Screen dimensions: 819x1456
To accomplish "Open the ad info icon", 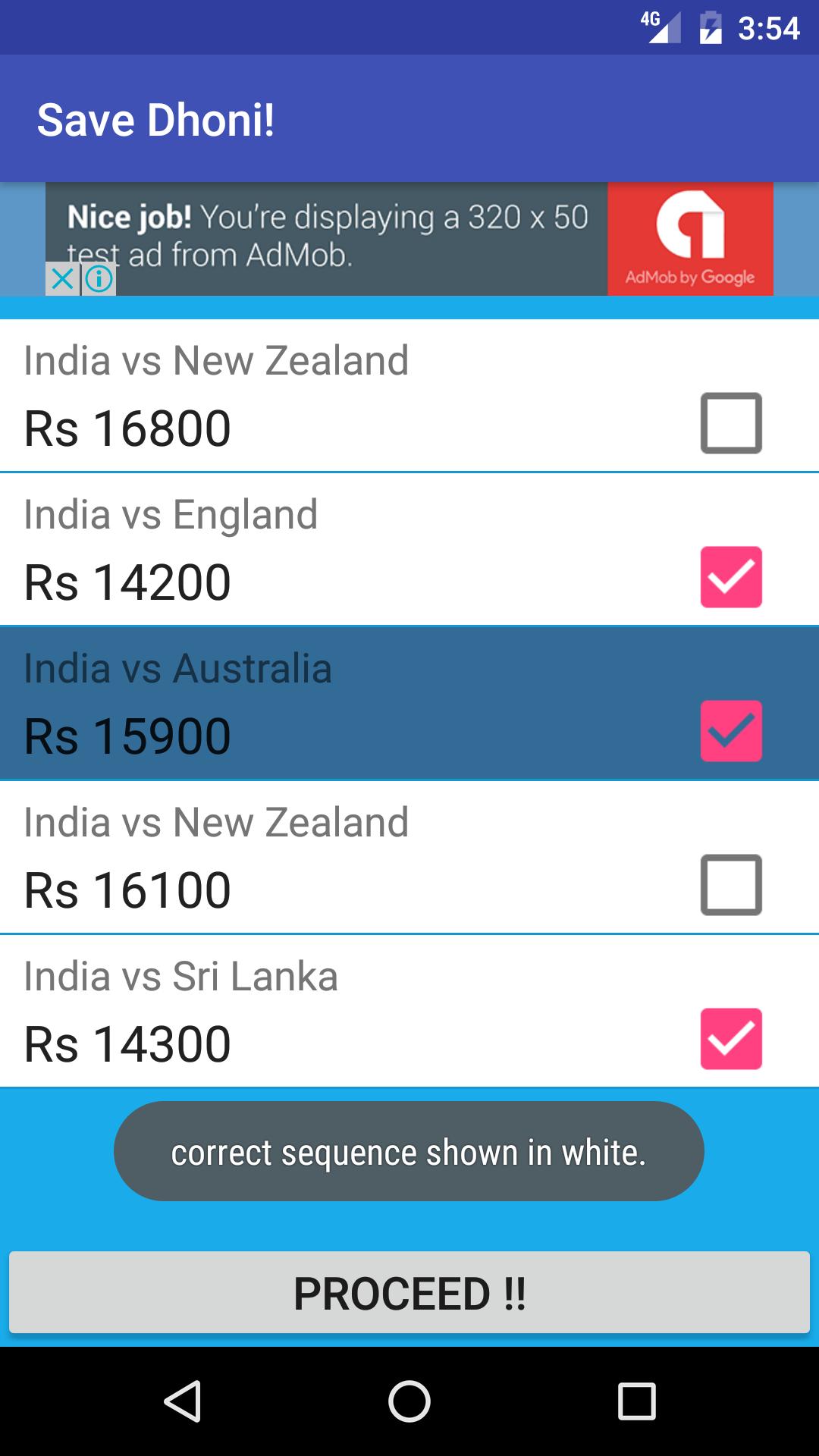I will pyautogui.click(x=99, y=279).
